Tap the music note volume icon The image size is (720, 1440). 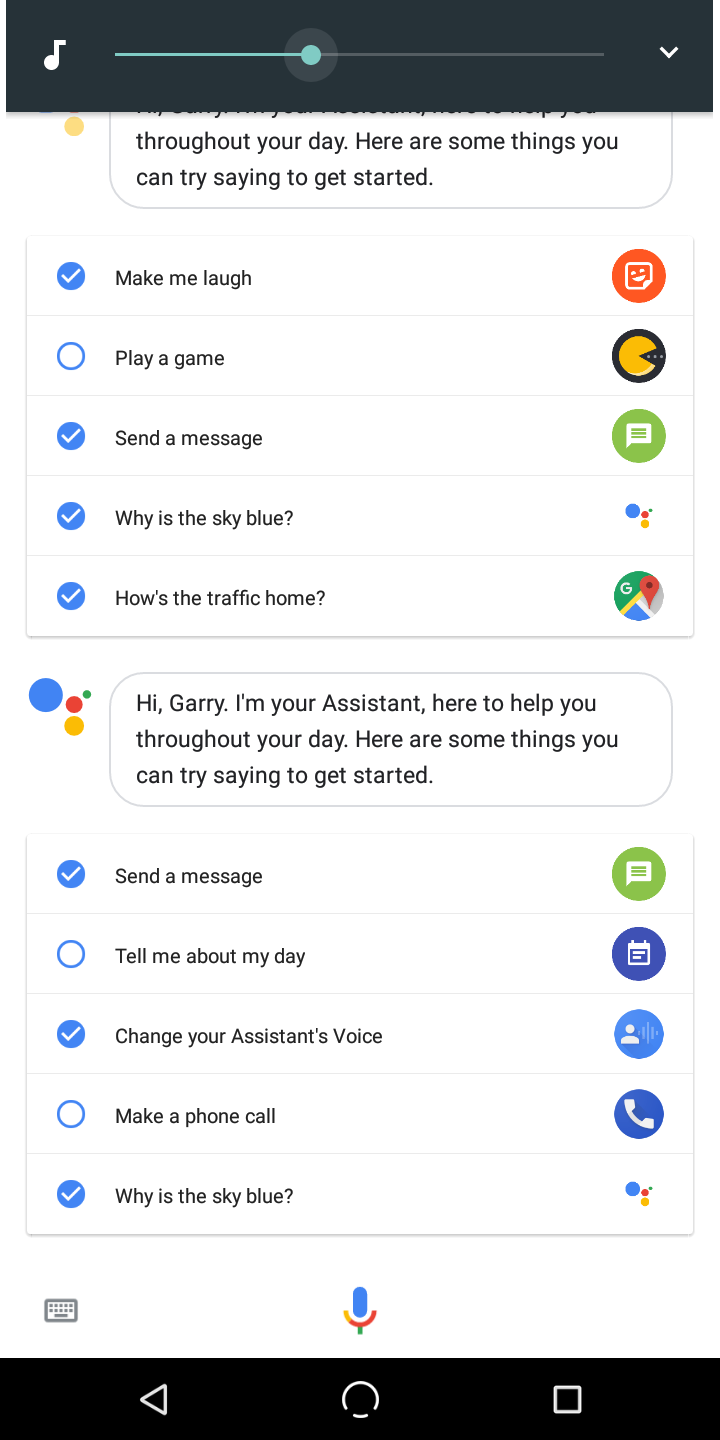point(55,55)
